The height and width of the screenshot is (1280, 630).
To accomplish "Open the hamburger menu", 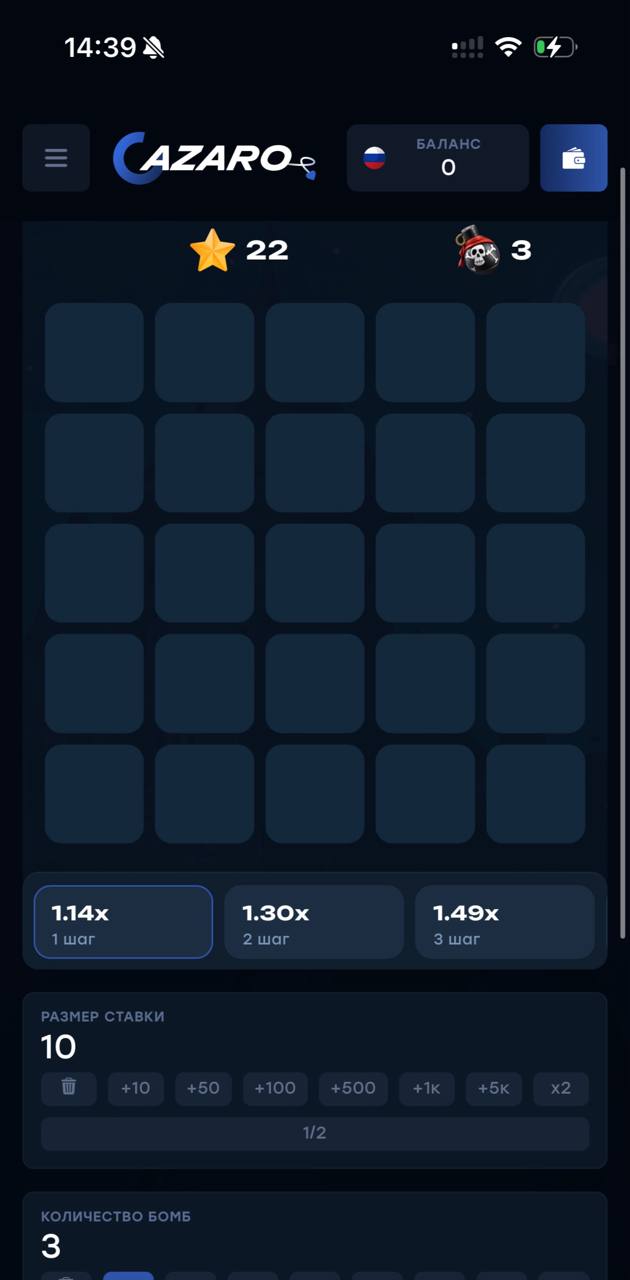I will [x=56, y=158].
